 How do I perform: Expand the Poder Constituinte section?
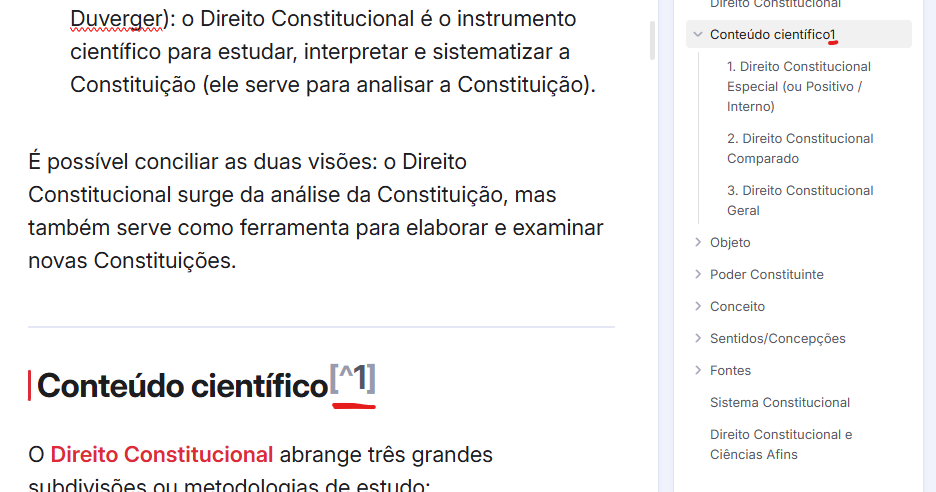pos(697,274)
